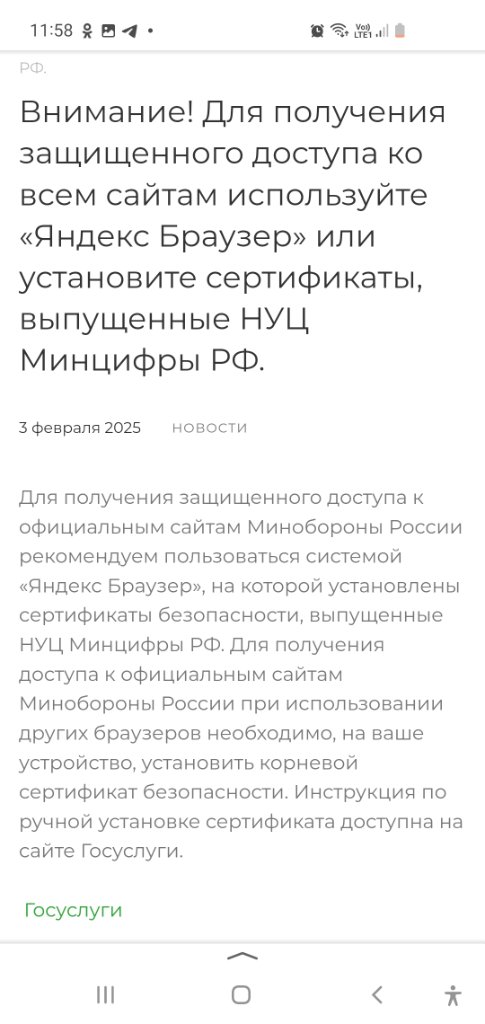Go back using the system back button
The image size is (485, 1024).
[x=377, y=995]
